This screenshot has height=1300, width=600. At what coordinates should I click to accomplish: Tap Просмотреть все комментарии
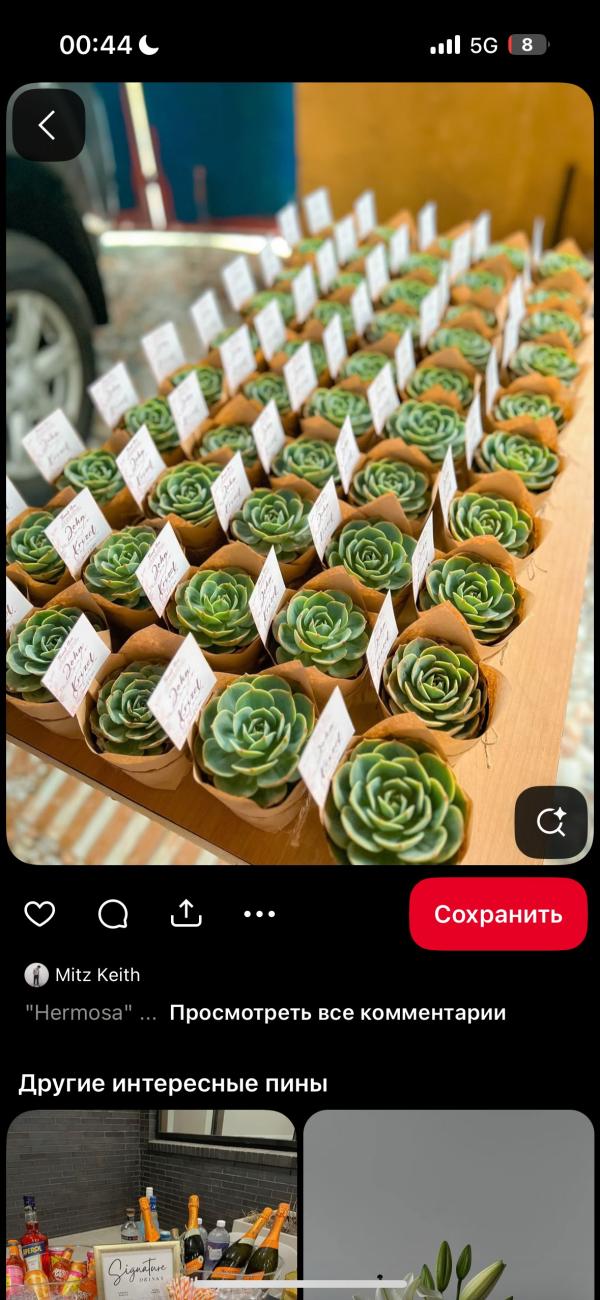pyautogui.click(x=337, y=1012)
